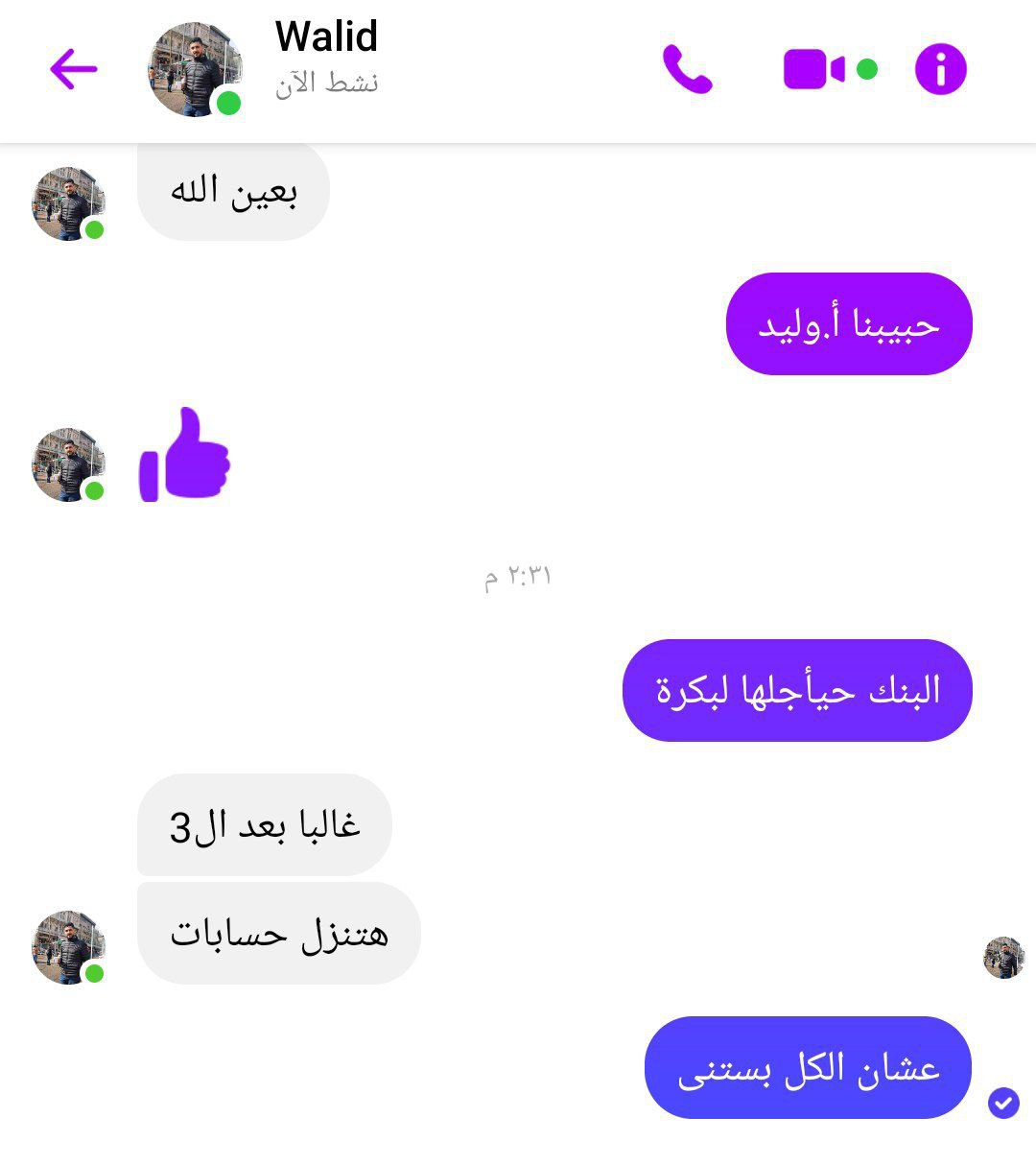1036x1165 pixels.
Task: Open conversation info for Walid
Action: click(x=940, y=70)
